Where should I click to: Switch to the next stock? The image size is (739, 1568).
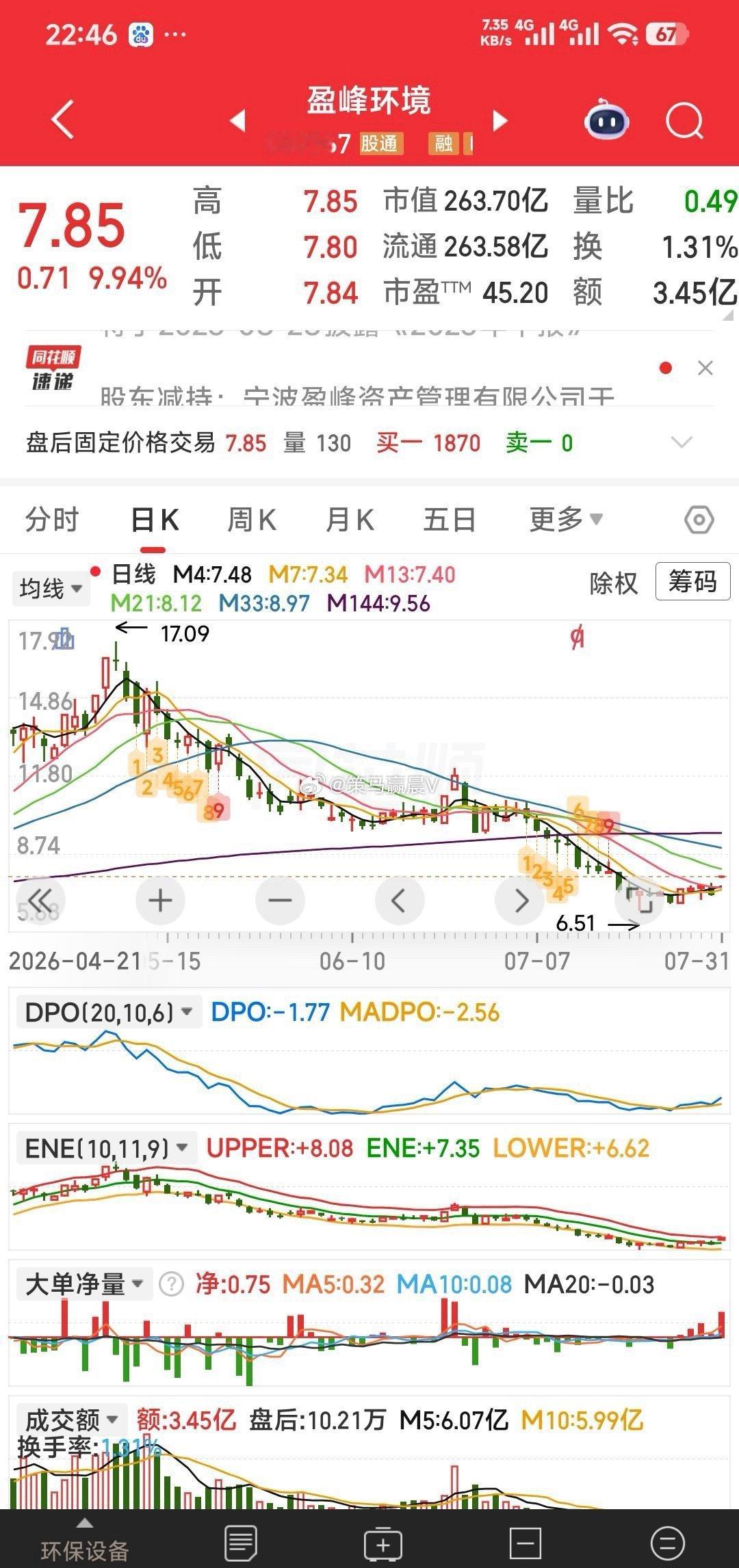(x=501, y=120)
